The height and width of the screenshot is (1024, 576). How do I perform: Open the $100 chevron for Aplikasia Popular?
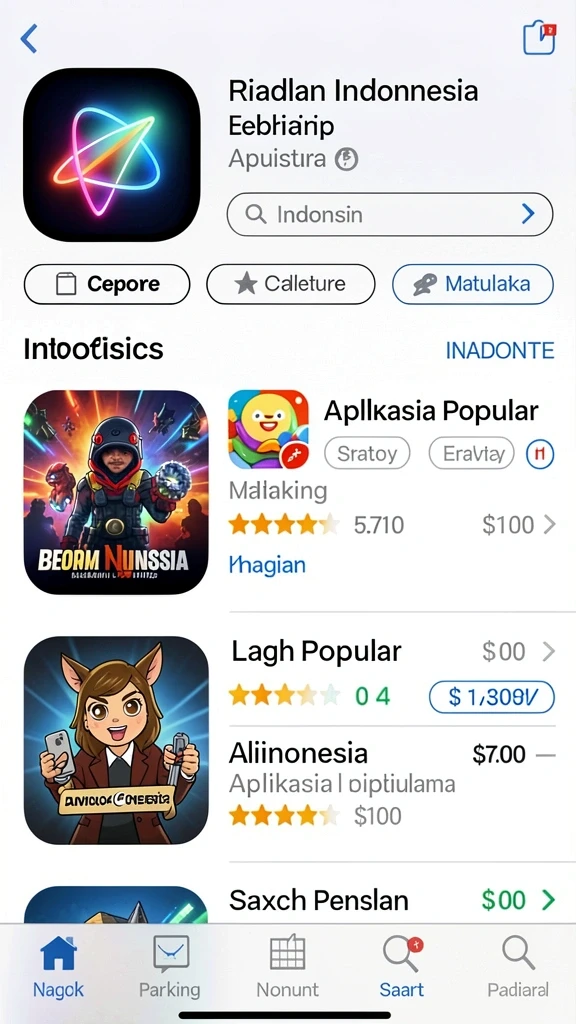(x=519, y=524)
